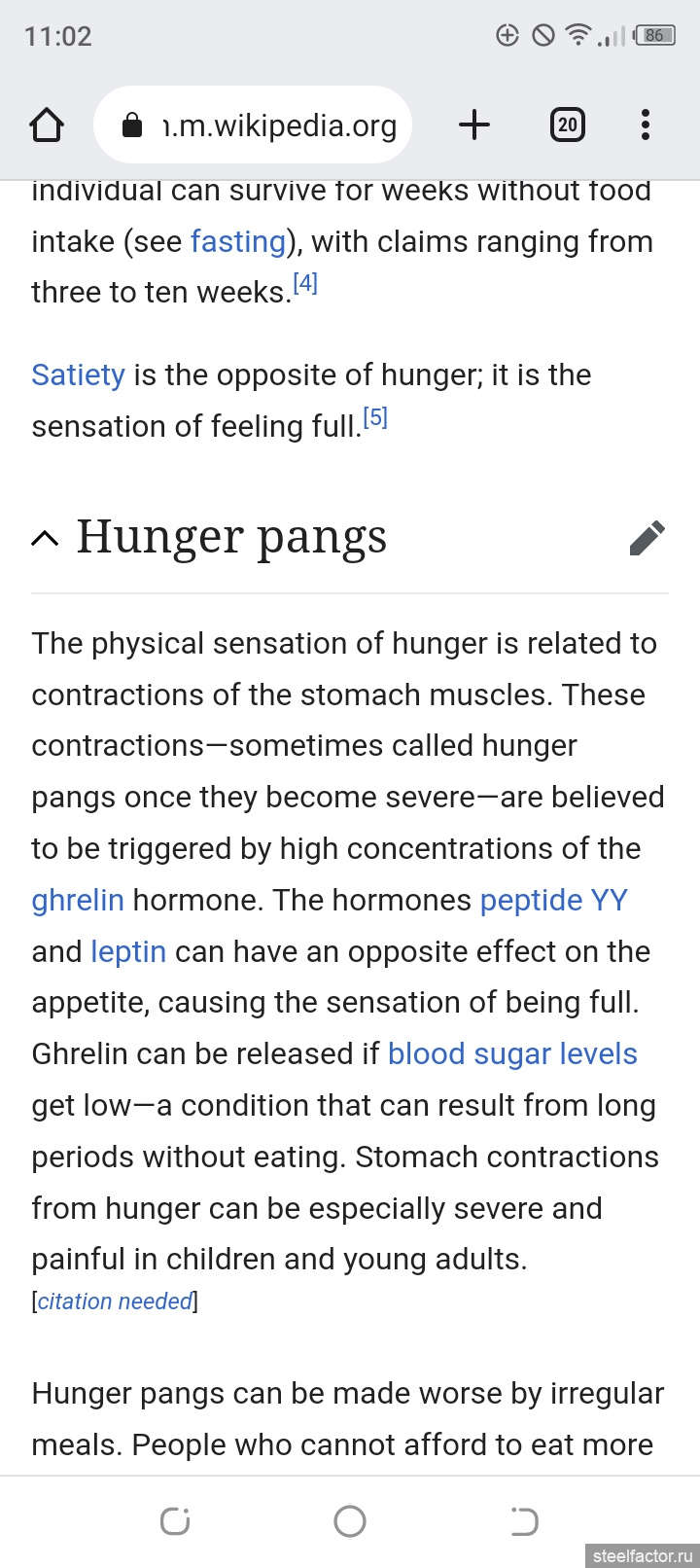
Task: Open the ghrelin article link
Action: coord(78,901)
